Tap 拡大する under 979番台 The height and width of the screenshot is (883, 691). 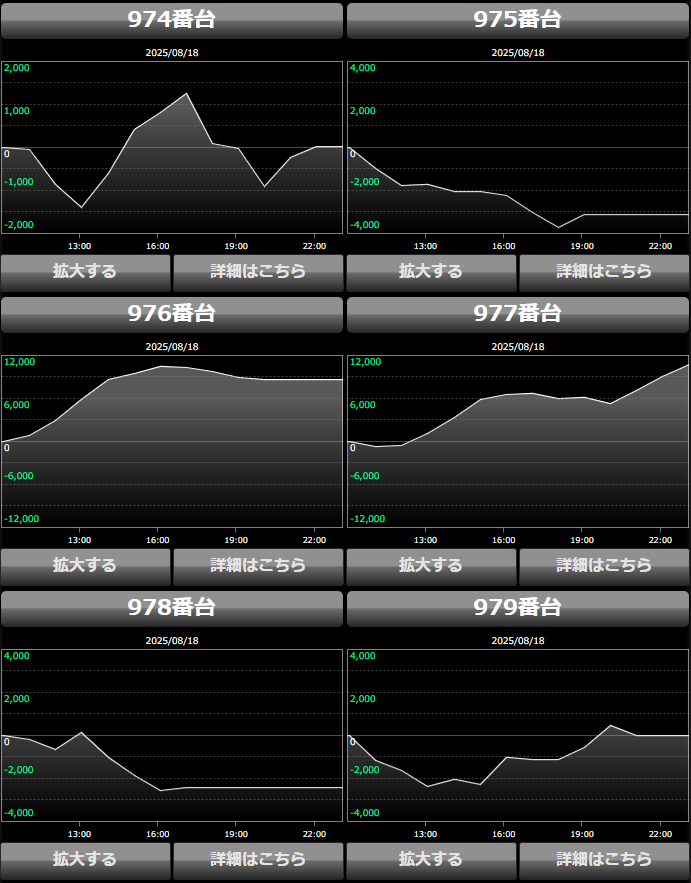(431, 859)
